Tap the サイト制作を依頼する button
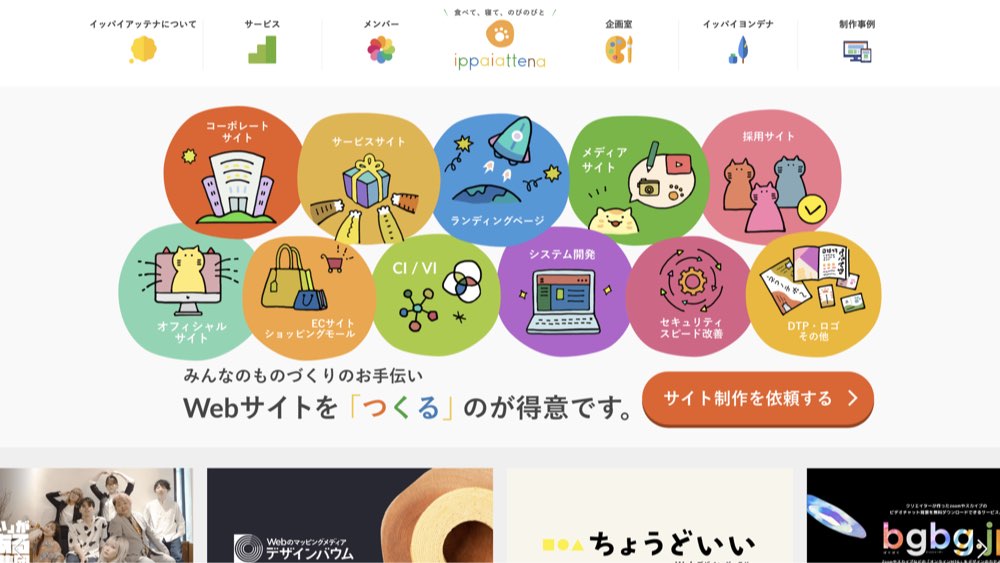1000x563 pixels. pyautogui.click(x=758, y=399)
